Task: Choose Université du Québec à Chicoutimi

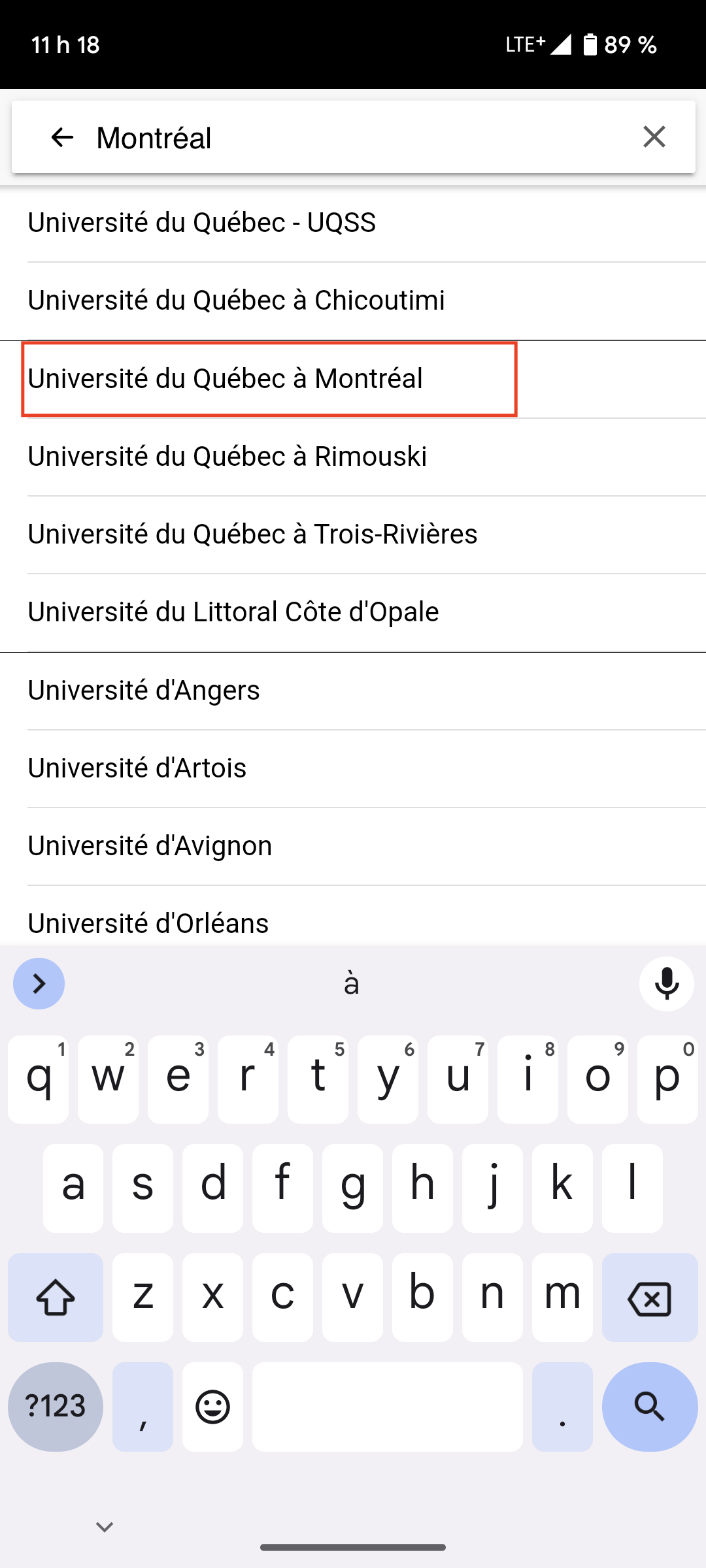Action: (353, 301)
